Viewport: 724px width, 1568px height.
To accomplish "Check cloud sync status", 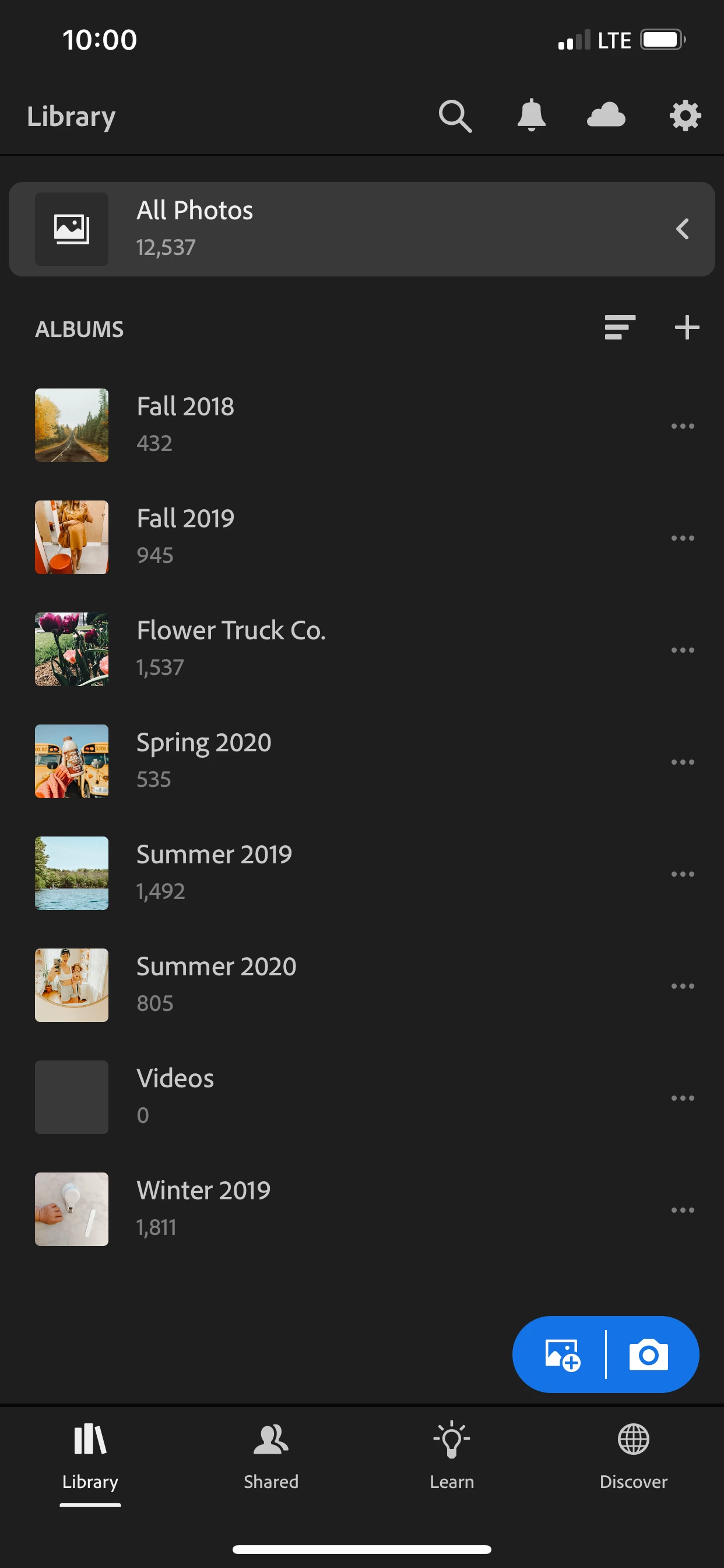I will (606, 115).
